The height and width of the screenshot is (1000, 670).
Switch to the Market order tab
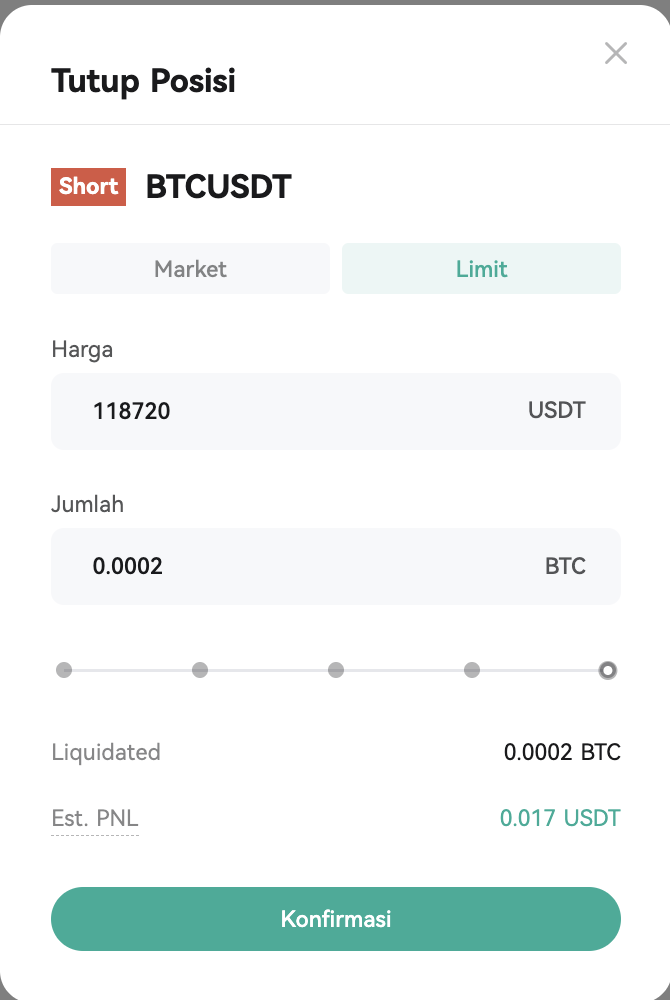190,268
